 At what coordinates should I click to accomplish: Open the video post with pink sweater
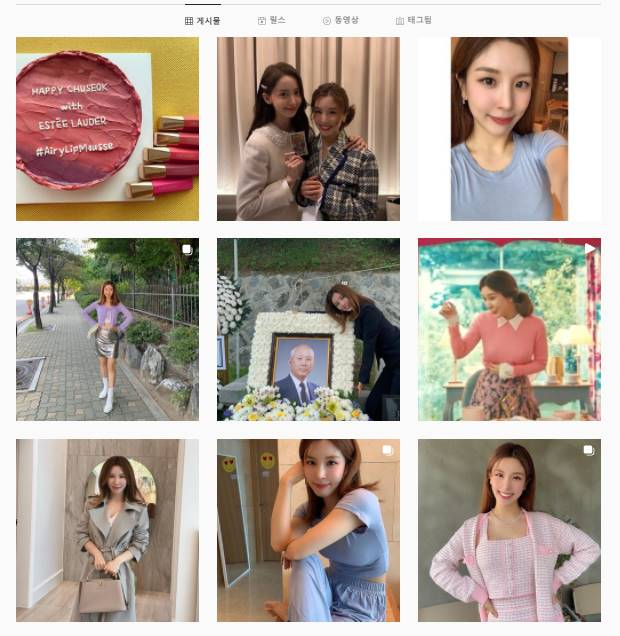(509, 329)
